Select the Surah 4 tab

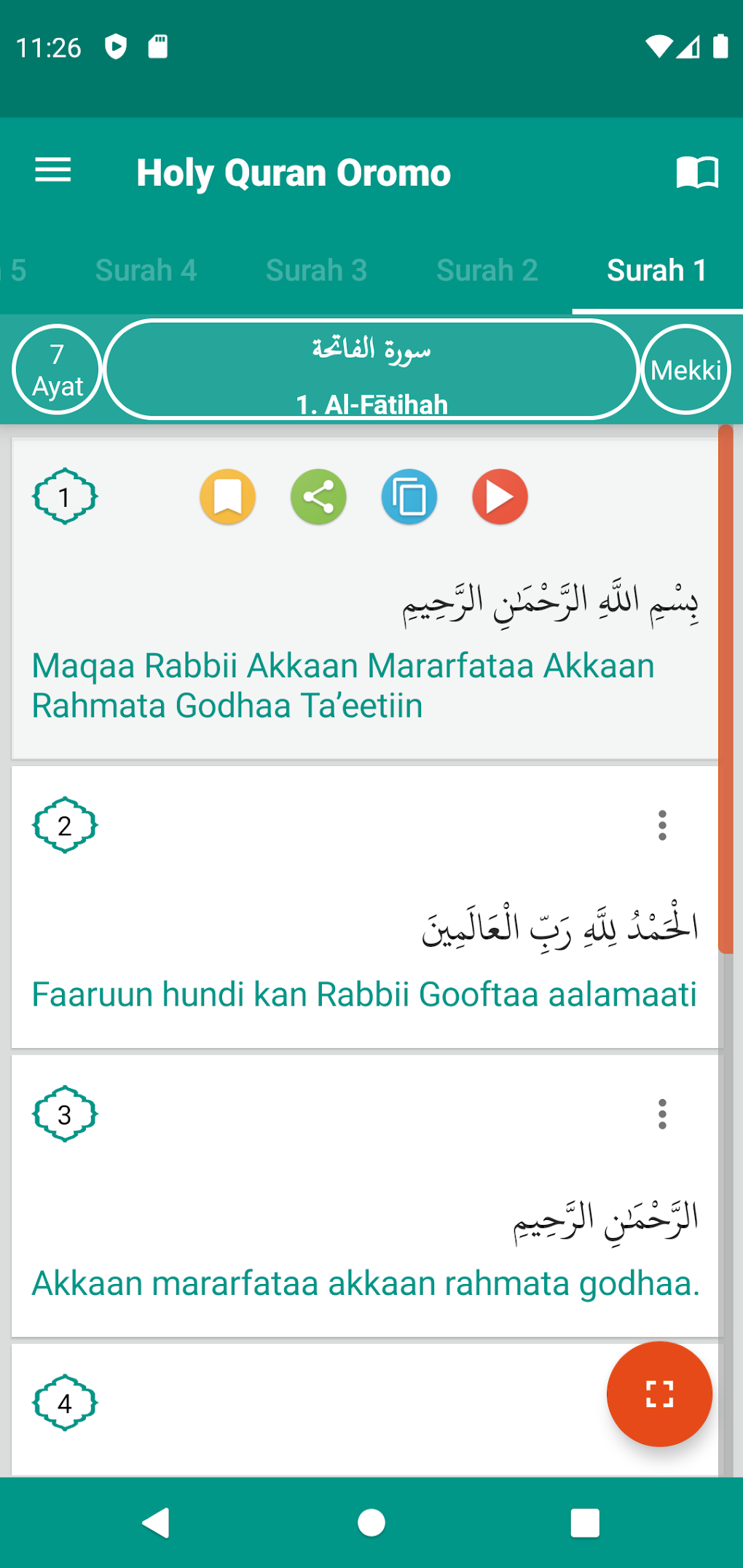146,270
